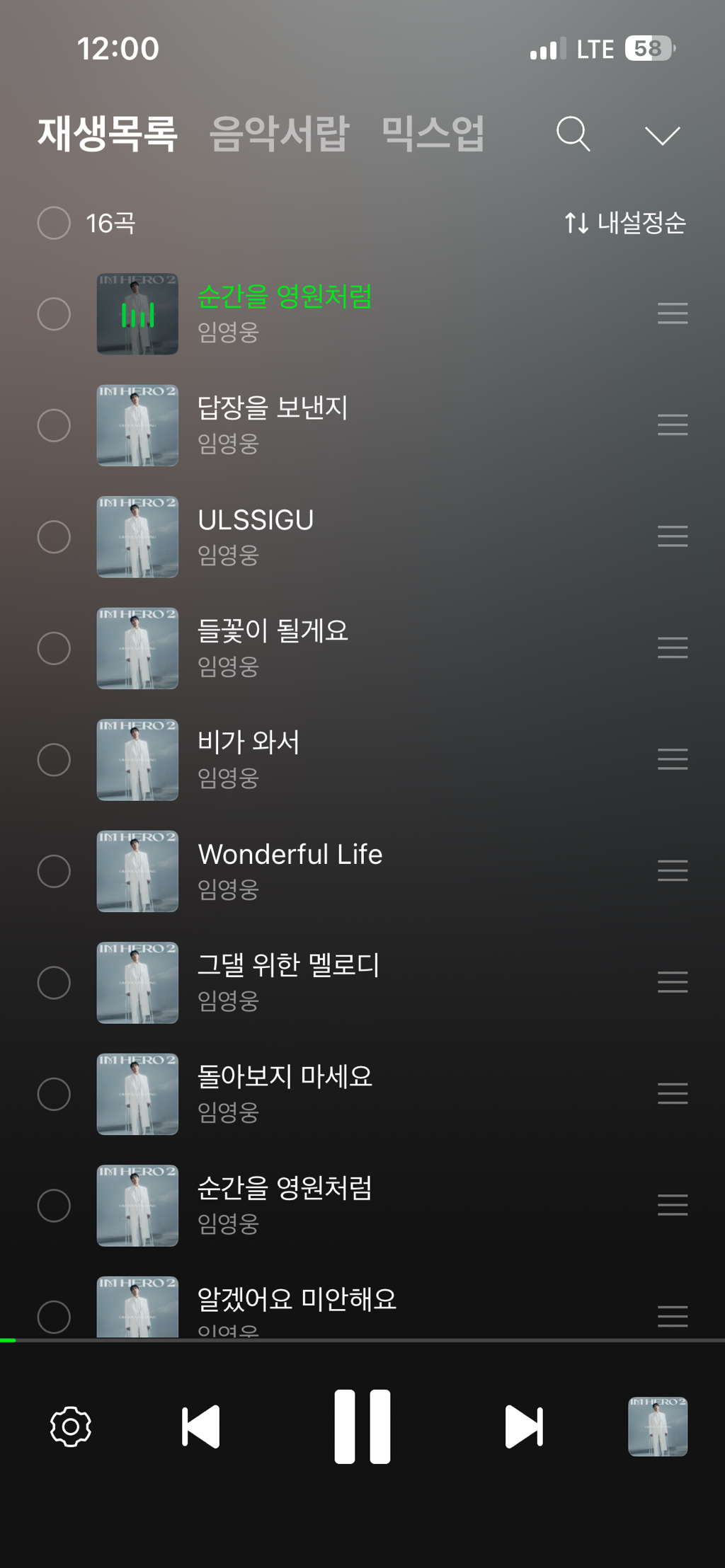725x1568 pixels.
Task: Pause the current playback
Action: coord(362,1426)
